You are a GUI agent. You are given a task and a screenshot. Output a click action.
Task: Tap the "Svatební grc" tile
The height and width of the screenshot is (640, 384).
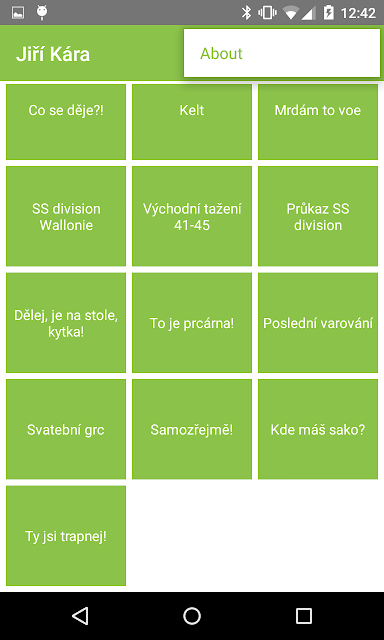[66, 429]
